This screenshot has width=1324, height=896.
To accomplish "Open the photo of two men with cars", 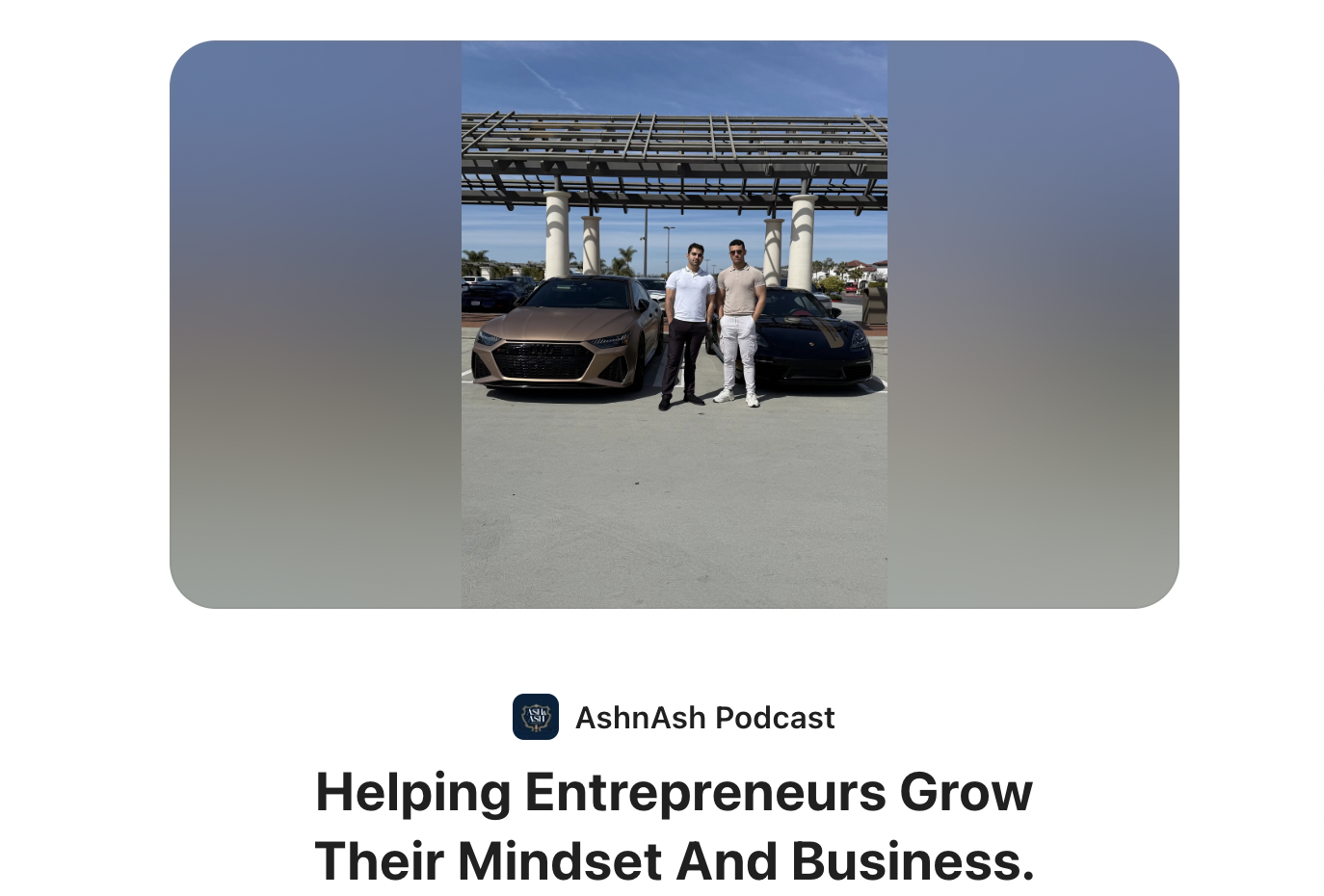I will pos(674,324).
